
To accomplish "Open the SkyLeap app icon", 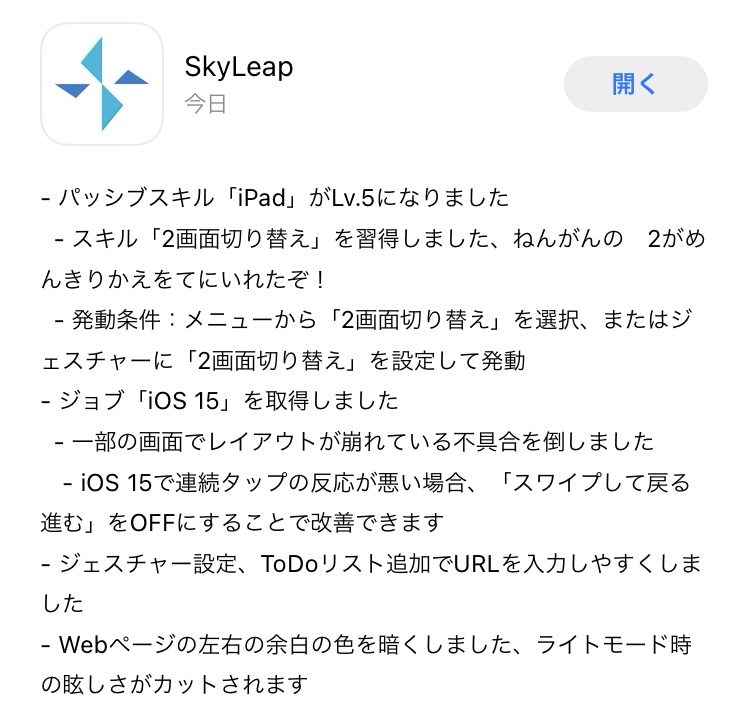I will (102, 85).
